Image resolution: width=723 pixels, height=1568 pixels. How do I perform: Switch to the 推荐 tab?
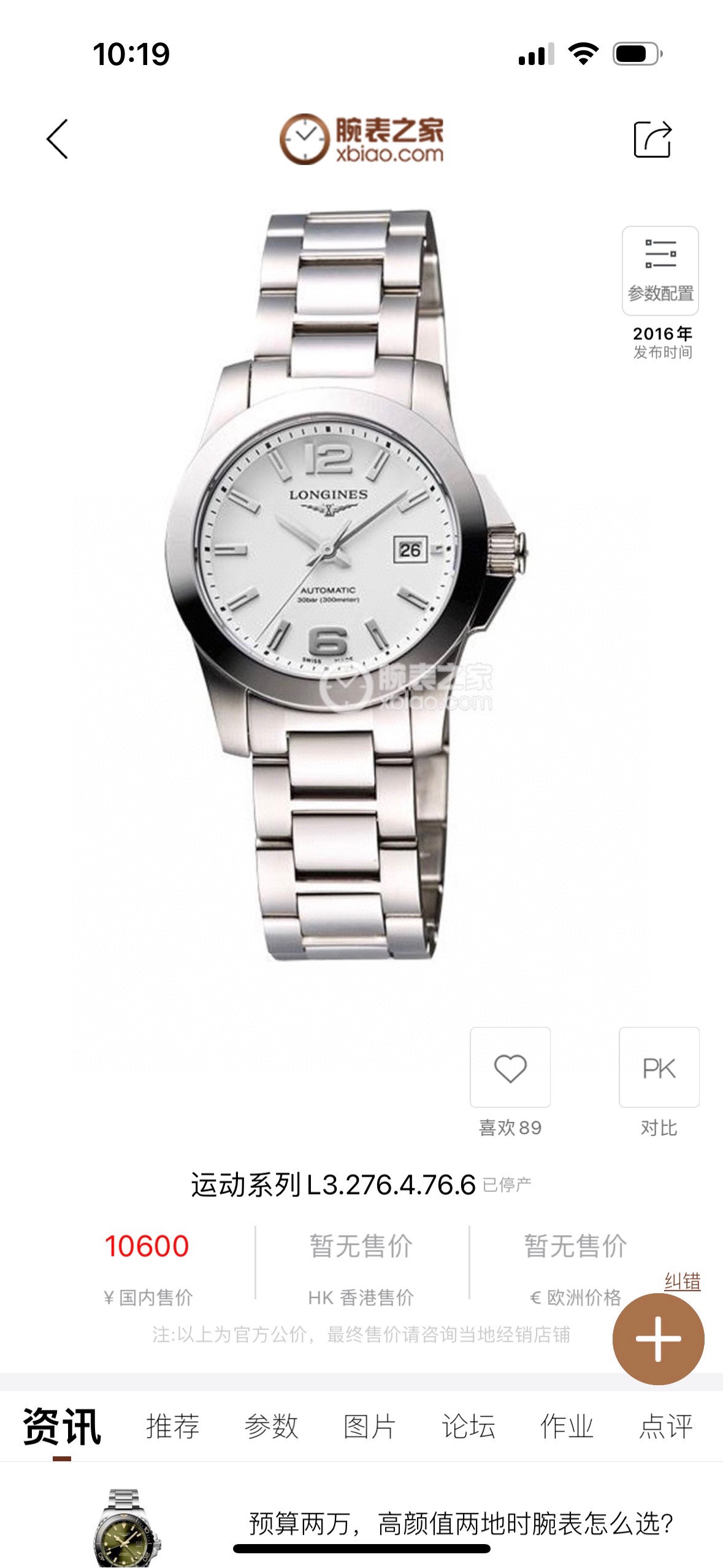[173, 1427]
